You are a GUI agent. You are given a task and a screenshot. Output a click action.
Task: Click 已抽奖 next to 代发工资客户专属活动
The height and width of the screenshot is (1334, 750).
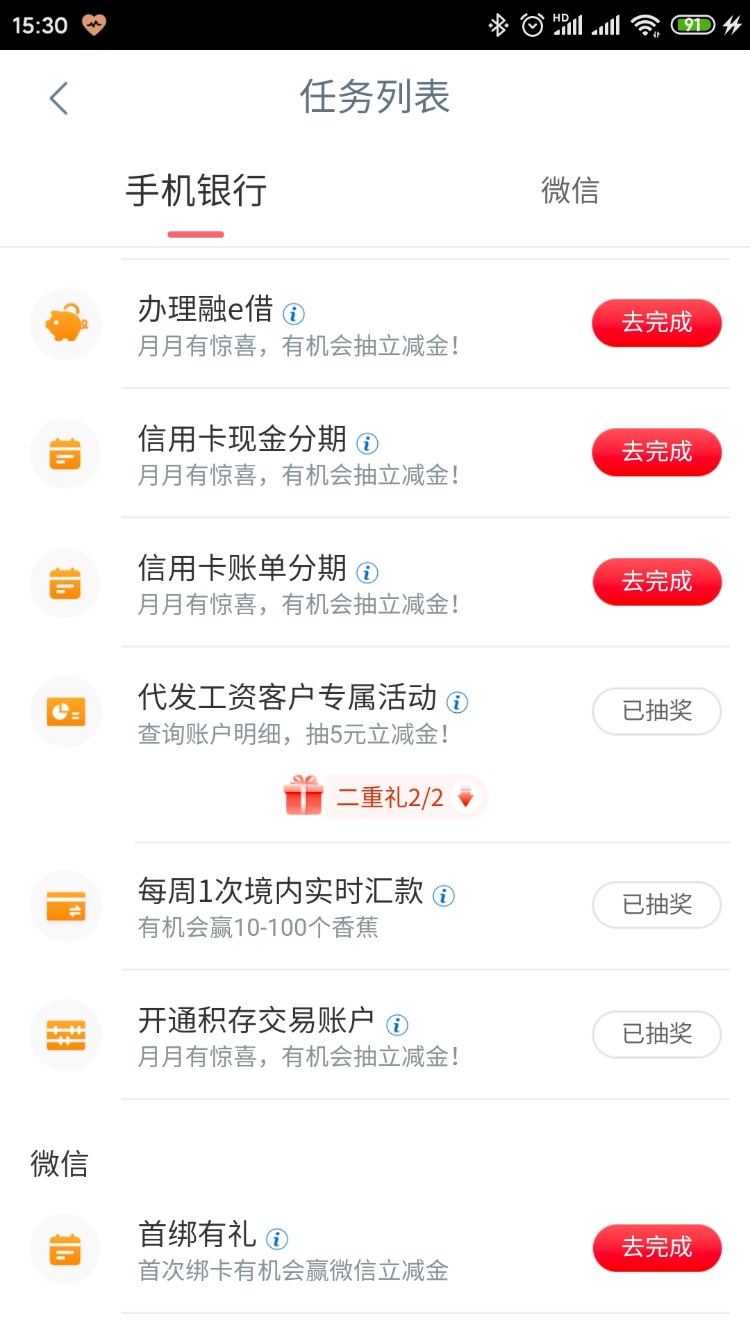[x=656, y=711]
